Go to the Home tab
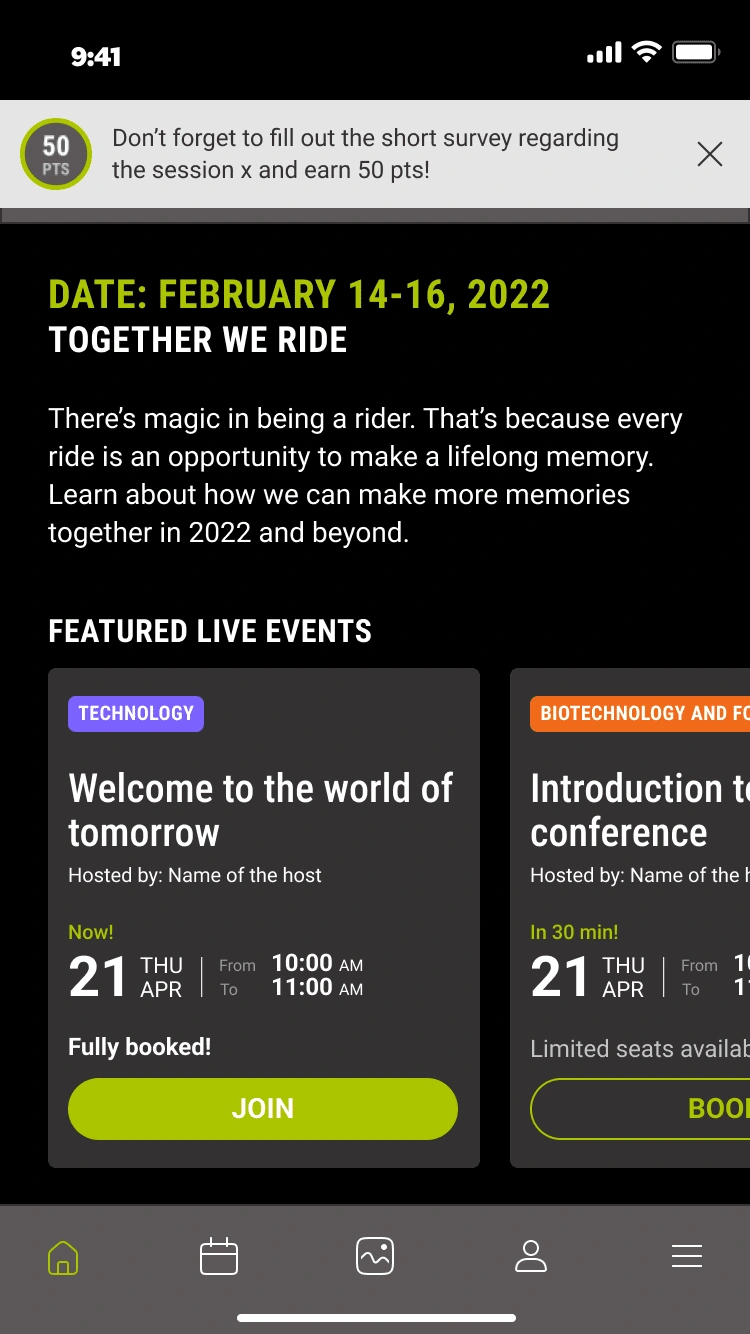 (x=63, y=1257)
